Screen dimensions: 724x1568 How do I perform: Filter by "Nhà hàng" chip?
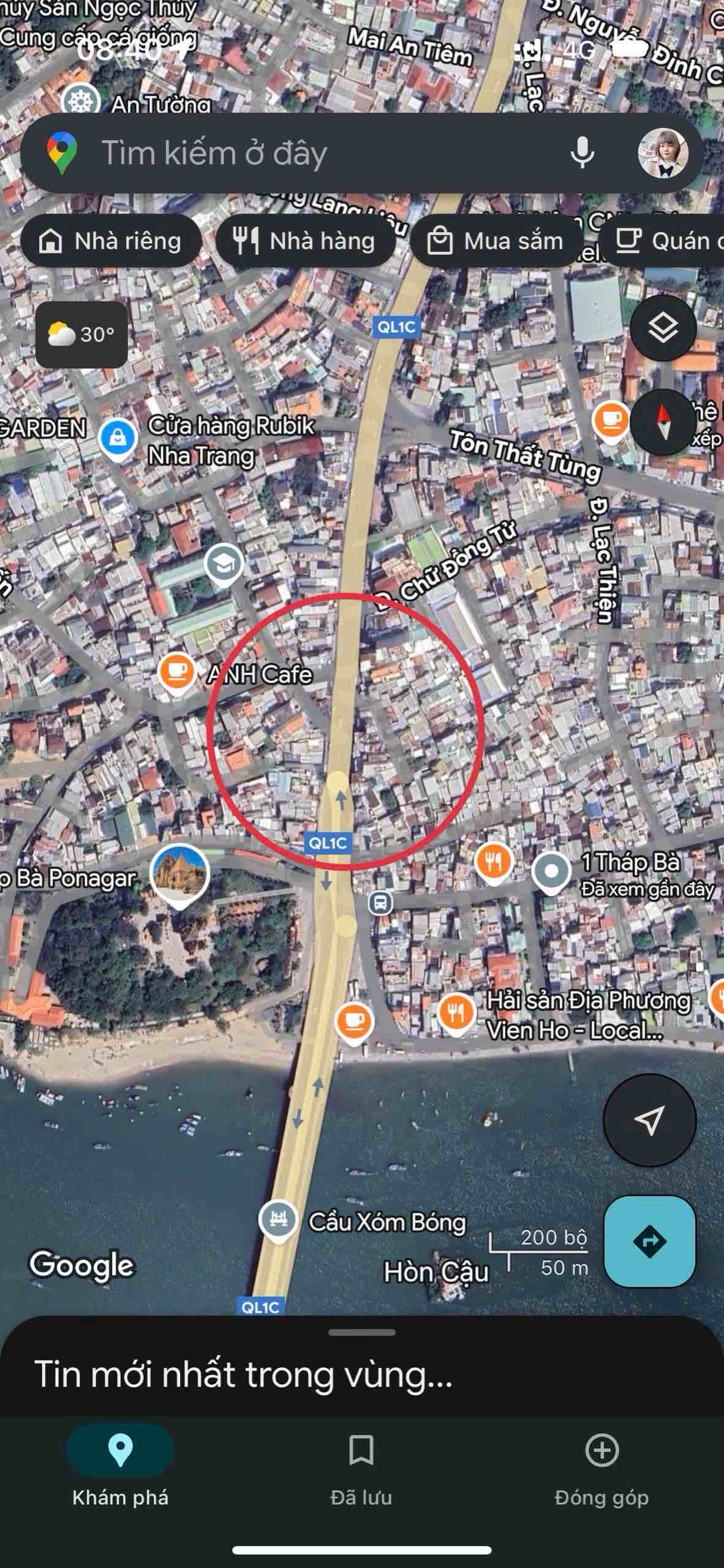point(304,241)
